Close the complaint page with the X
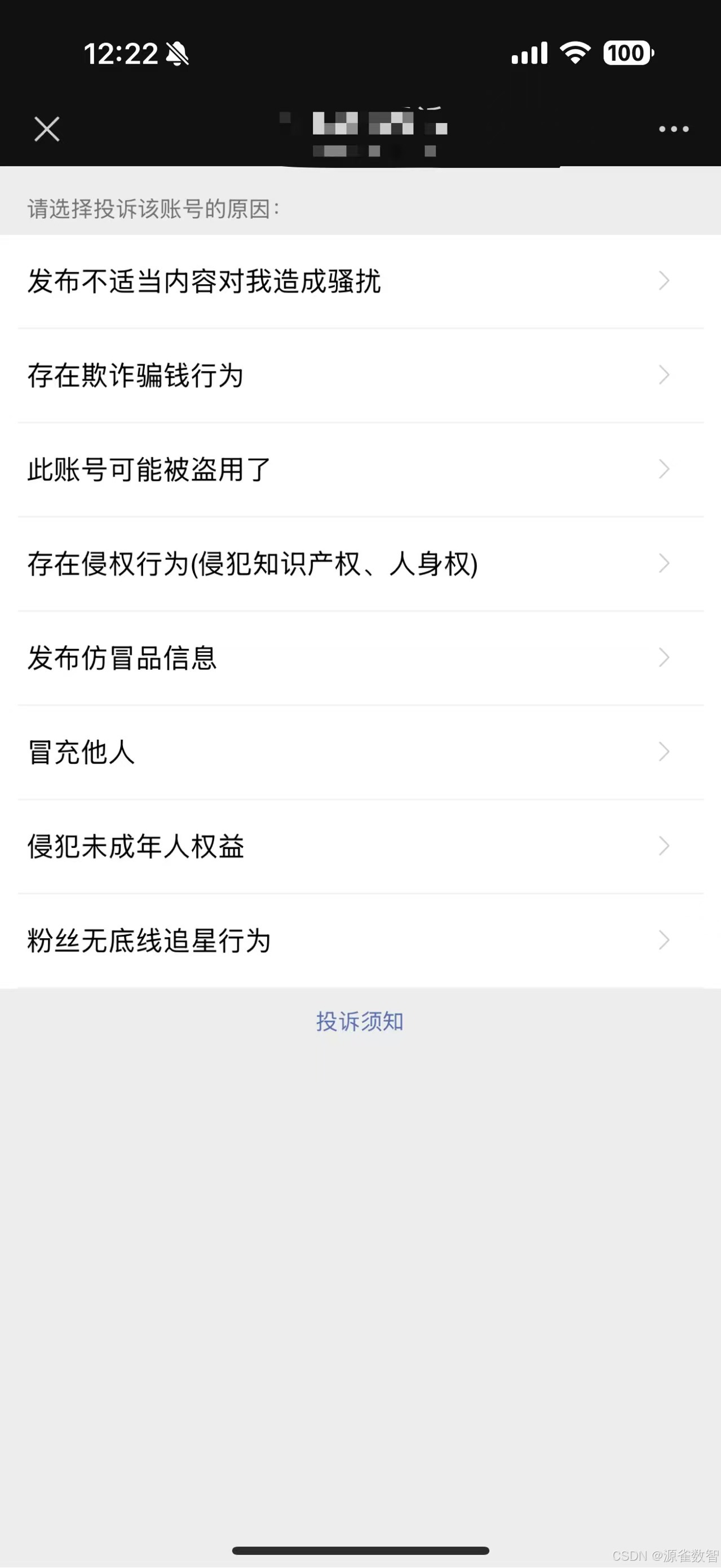 pos(47,129)
